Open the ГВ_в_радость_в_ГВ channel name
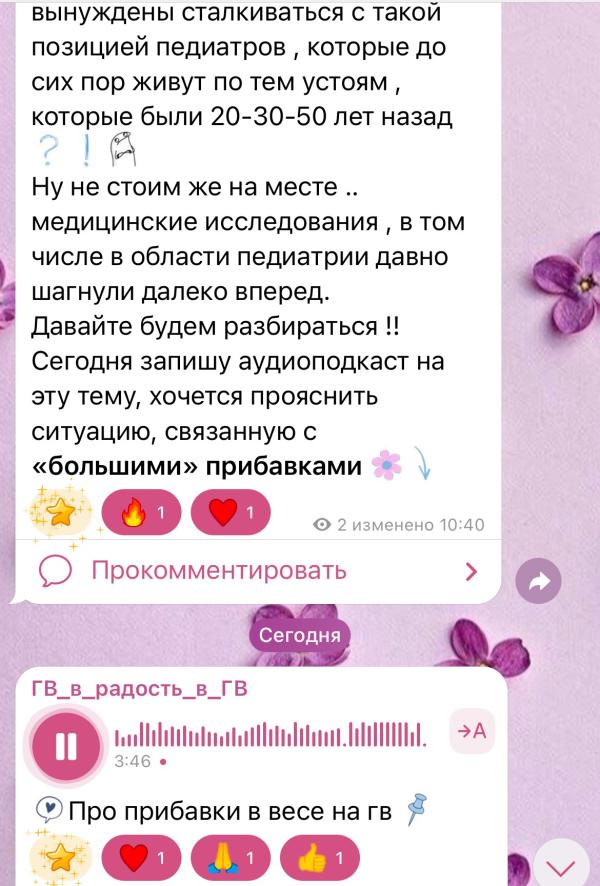600x886 pixels. [x=140, y=689]
